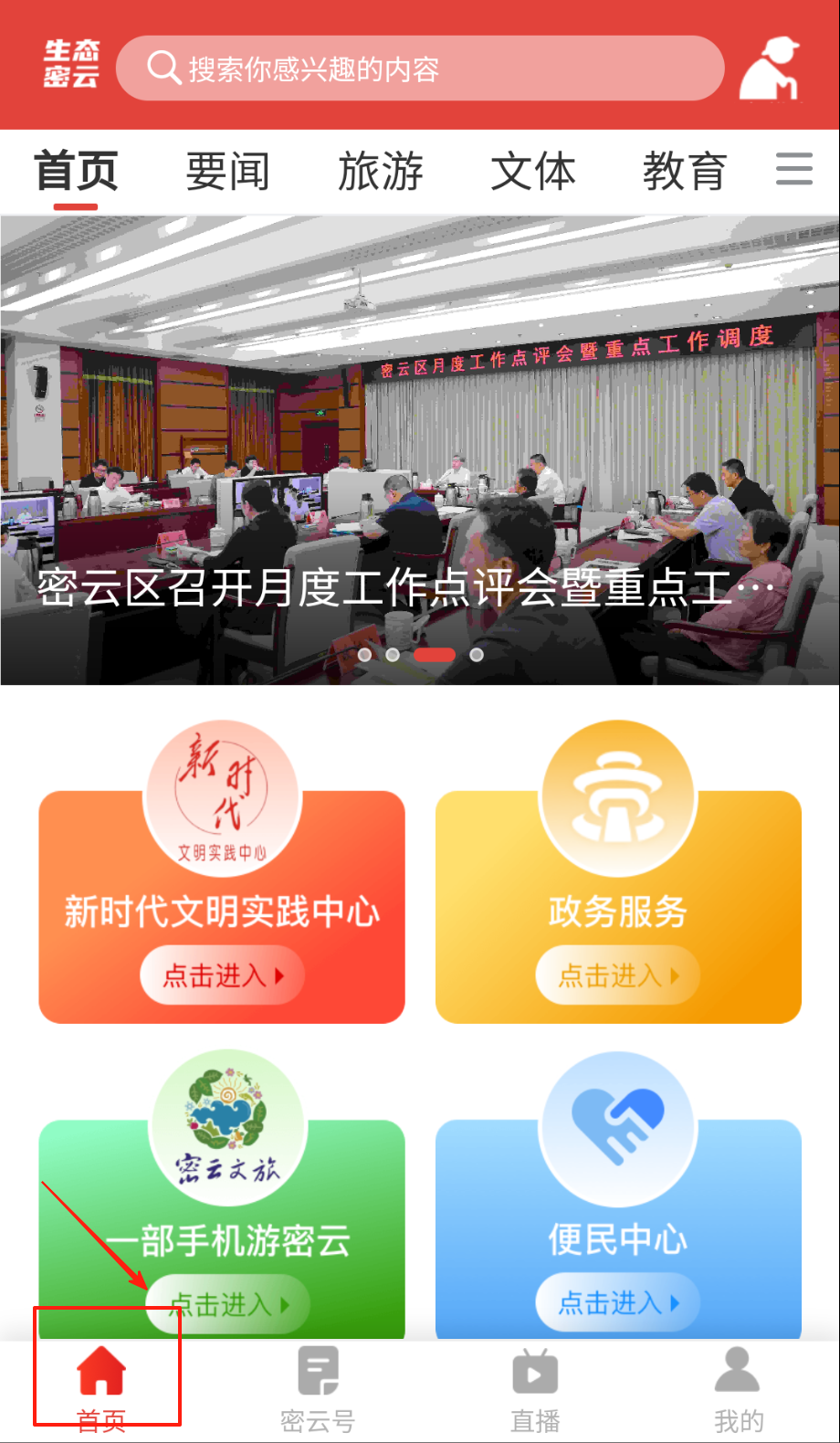Go to the 教育 tab
This screenshot has width=840, height=1443.
(x=684, y=172)
